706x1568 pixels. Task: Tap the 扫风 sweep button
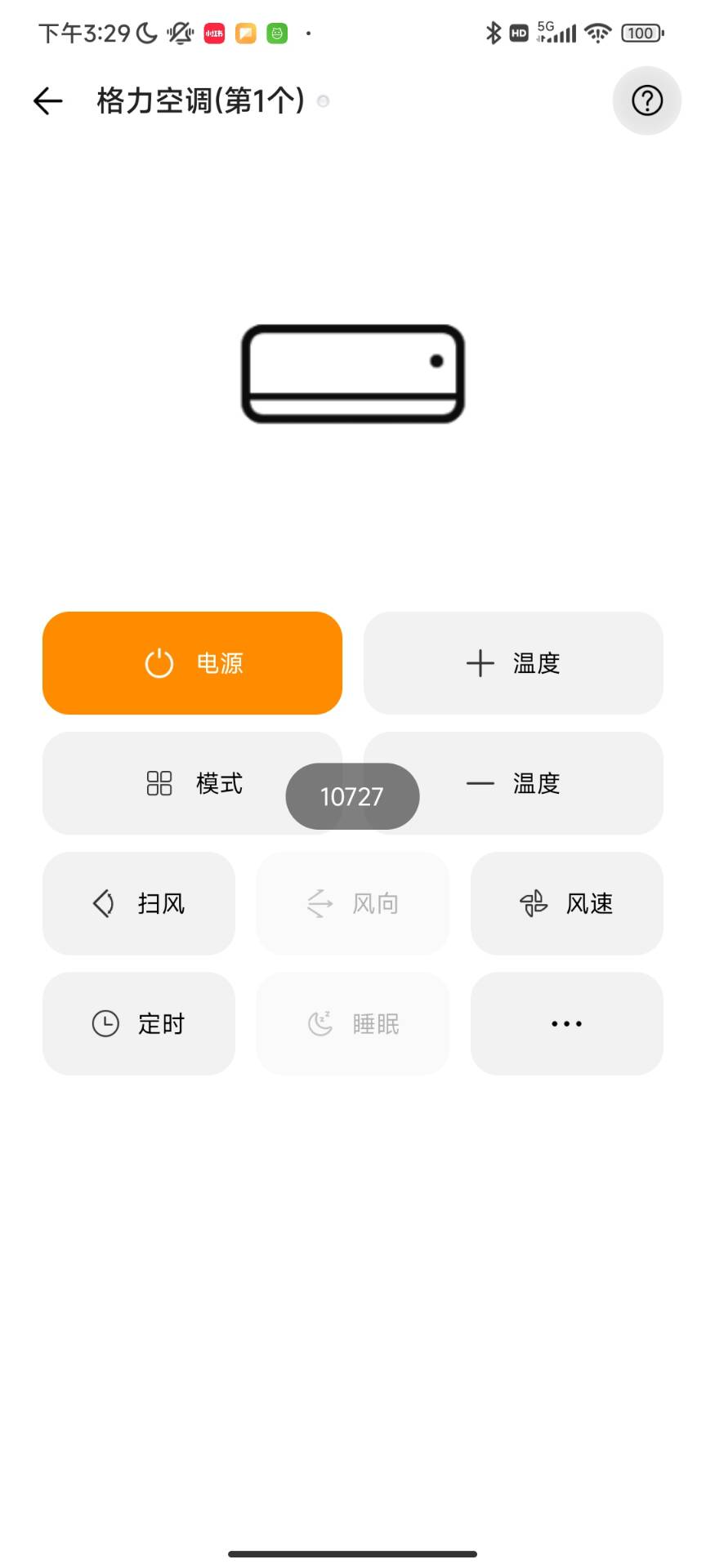(139, 902)
